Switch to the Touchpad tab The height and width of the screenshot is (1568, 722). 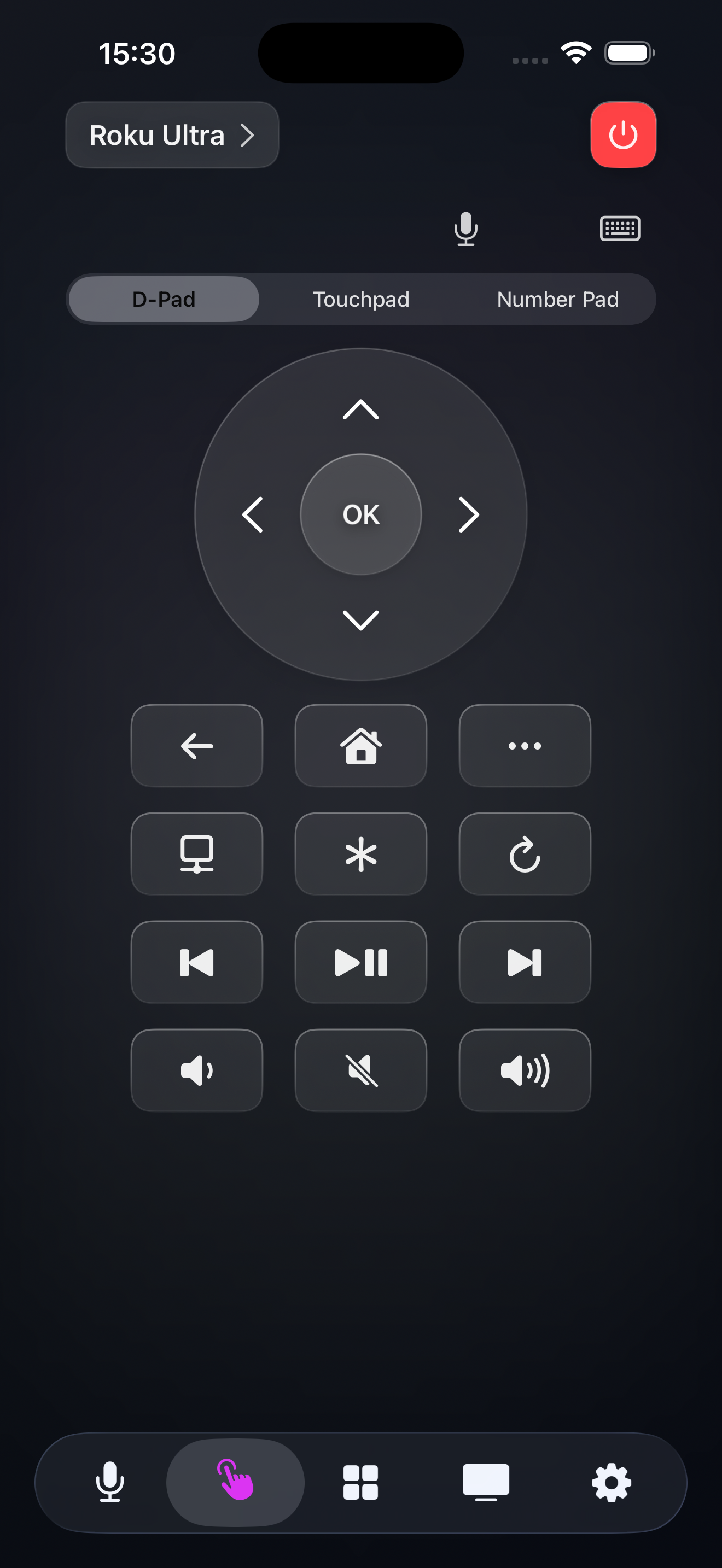[361, 299]
